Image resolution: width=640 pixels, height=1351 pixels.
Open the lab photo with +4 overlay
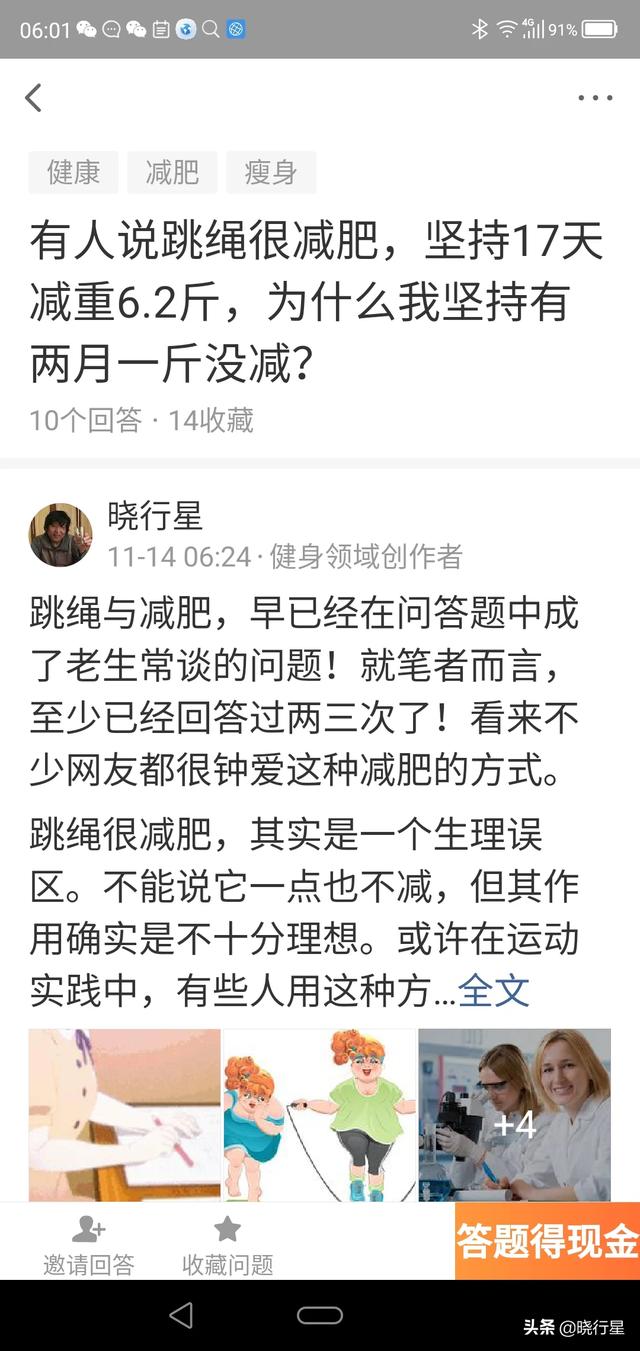point(514,1114)
